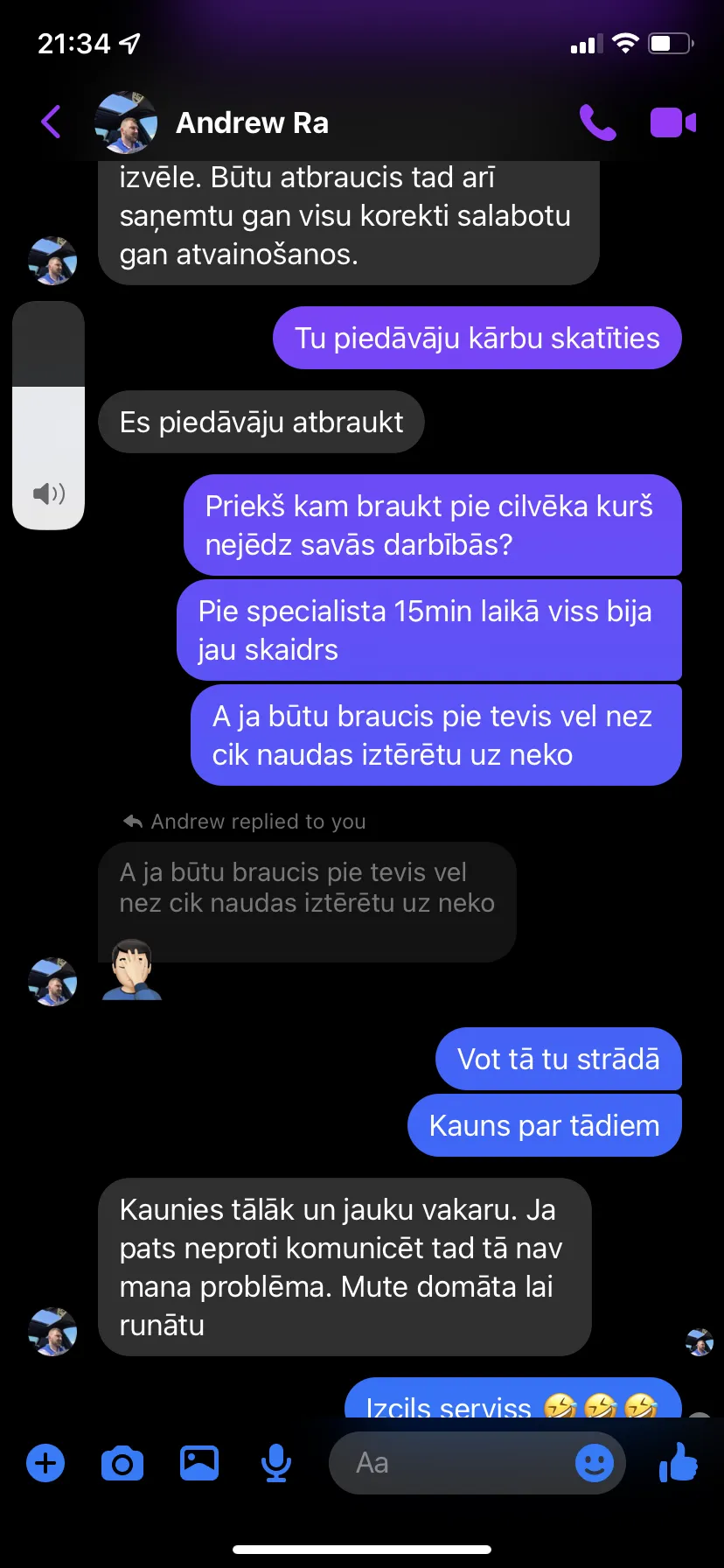This screenshot has height=1568, width=724.
Task: Send a thumbs-up like
Action: click(x=679, y=1461)
